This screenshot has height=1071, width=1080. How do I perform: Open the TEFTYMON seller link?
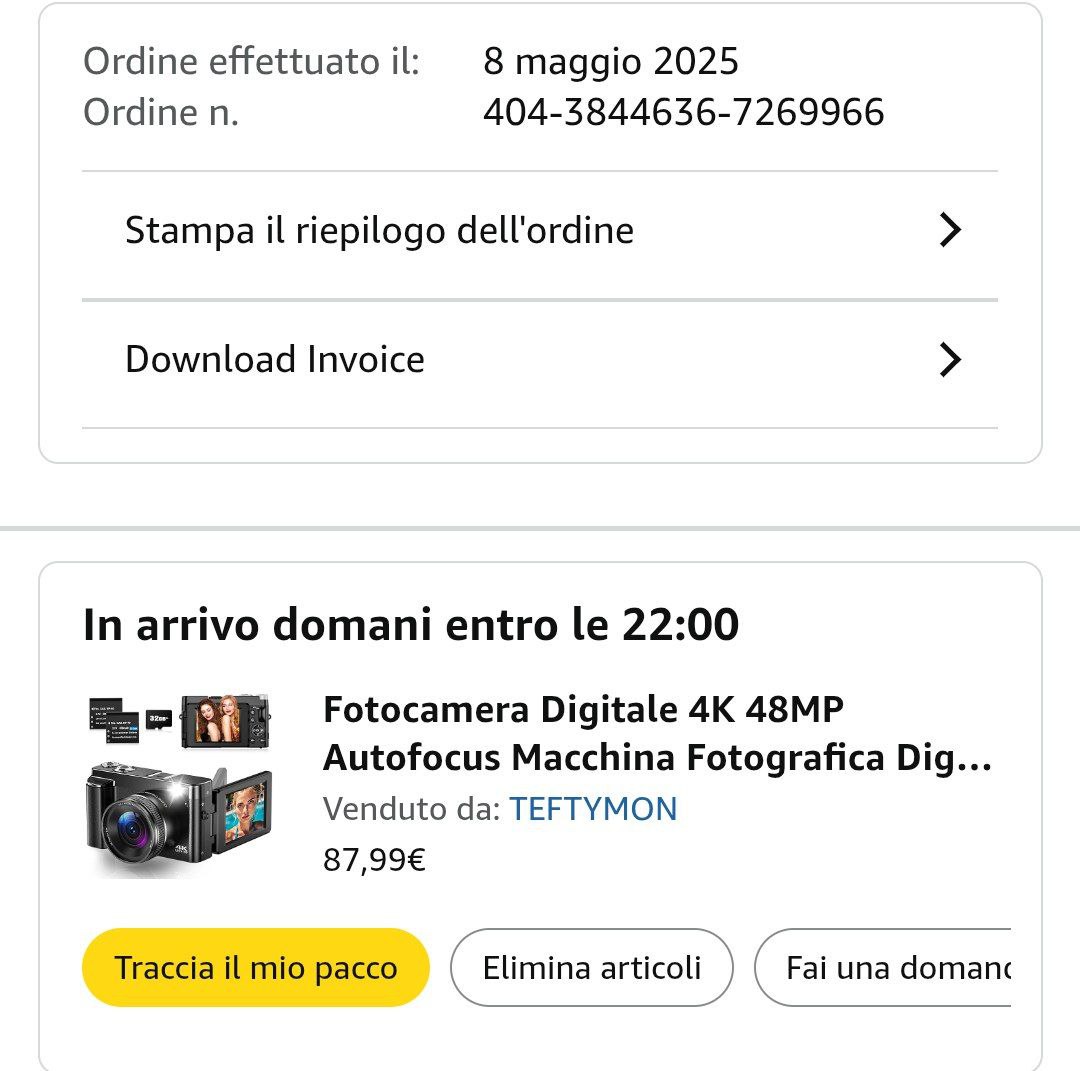click(x=593, y=809)
